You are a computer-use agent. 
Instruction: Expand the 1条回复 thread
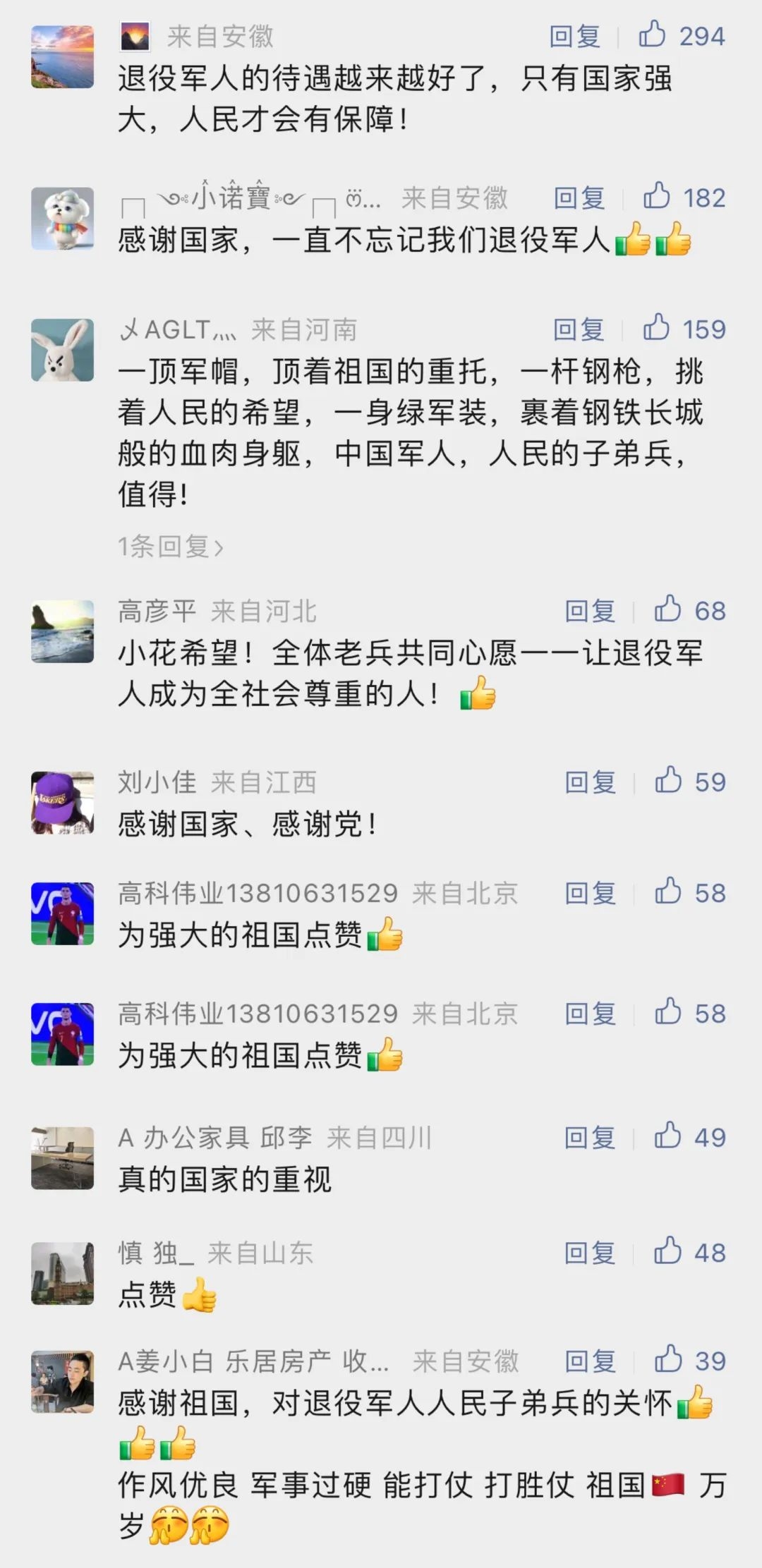pyautogui.click(x=170, y=547)
